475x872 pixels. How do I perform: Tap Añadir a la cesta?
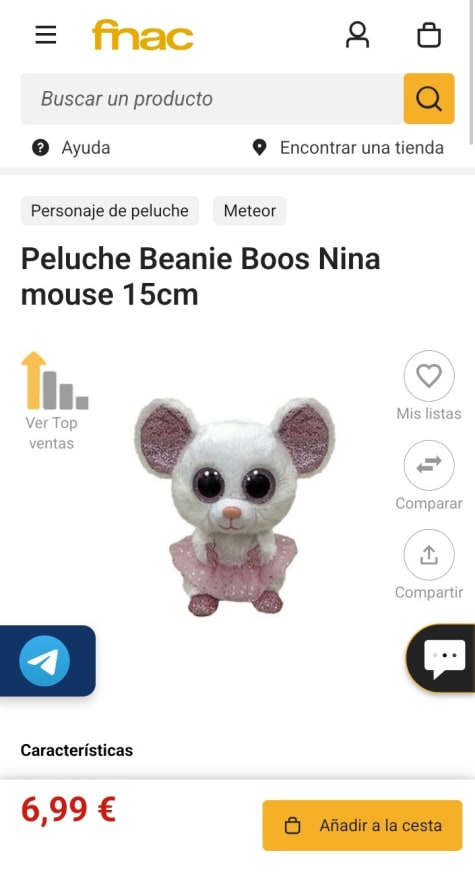[362, 825]
